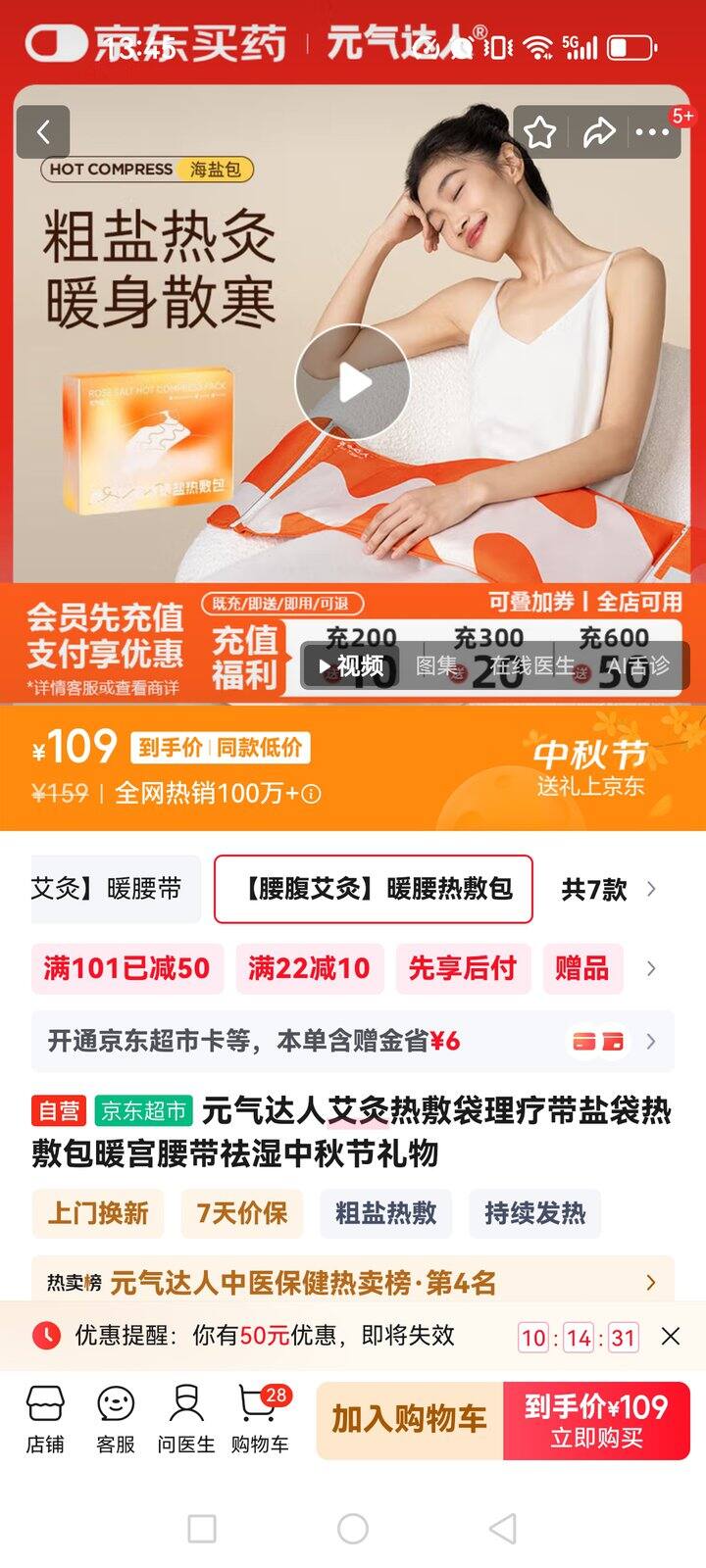Screen dimensions: 706x1568
Task: Favorite this product with the star icon
Action: coord(539,132)
